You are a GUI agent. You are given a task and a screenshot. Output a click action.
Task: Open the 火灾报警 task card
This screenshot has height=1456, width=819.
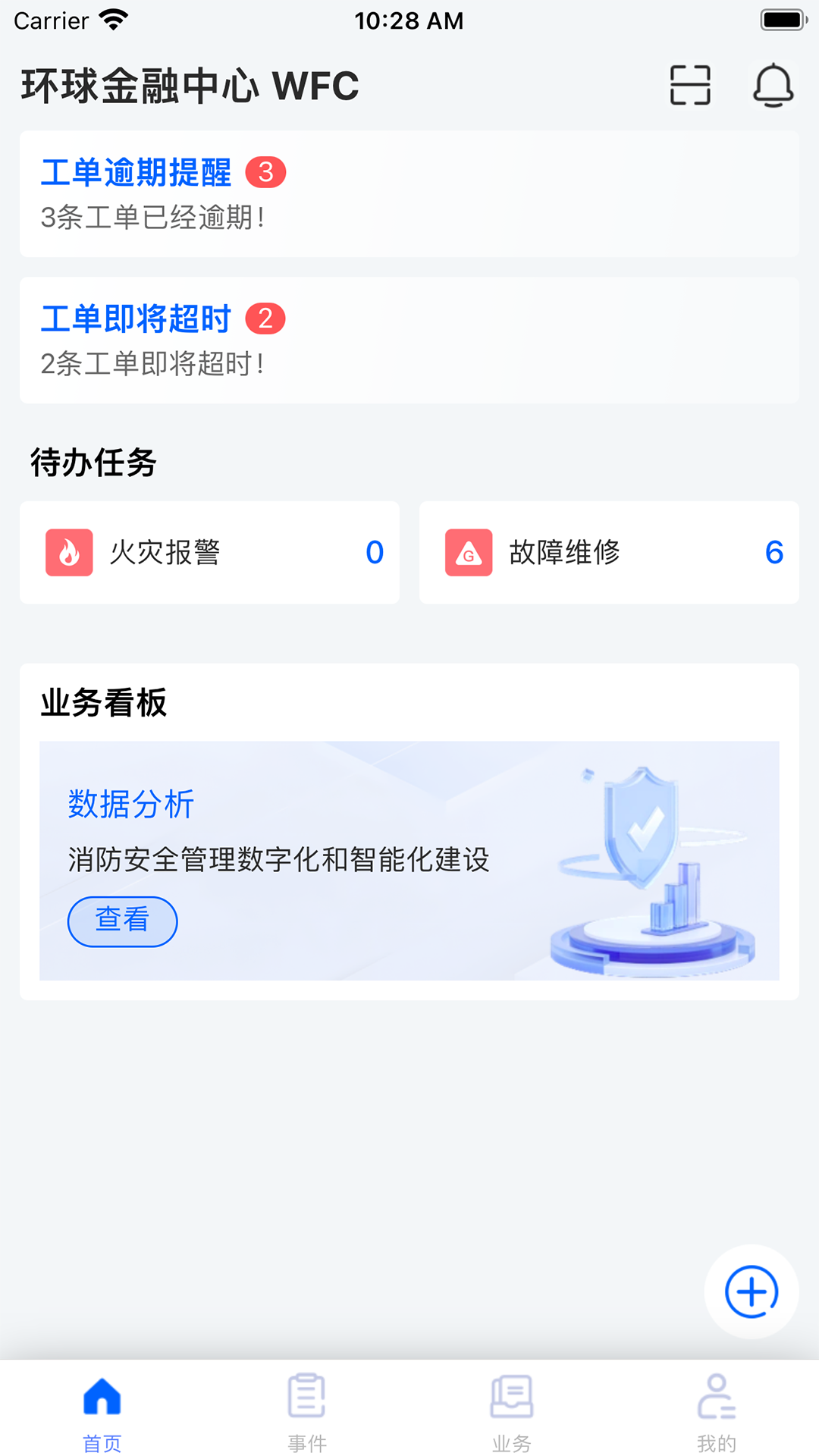(209, 553)
